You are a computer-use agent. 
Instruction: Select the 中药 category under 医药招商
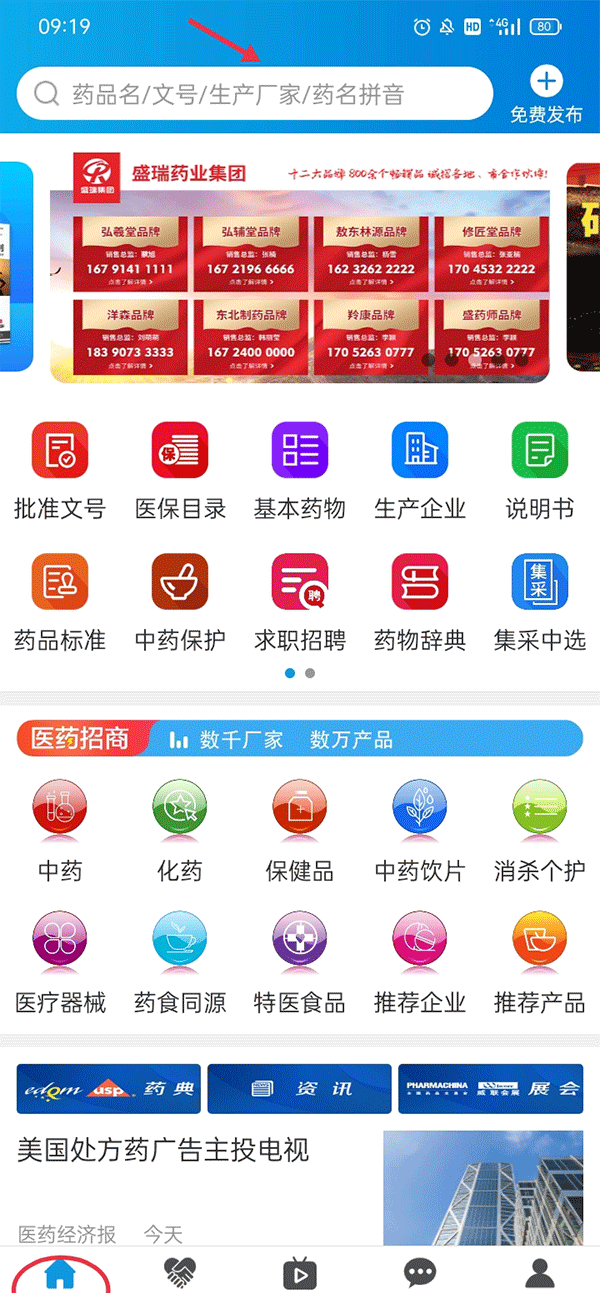[x=60, y=830]
